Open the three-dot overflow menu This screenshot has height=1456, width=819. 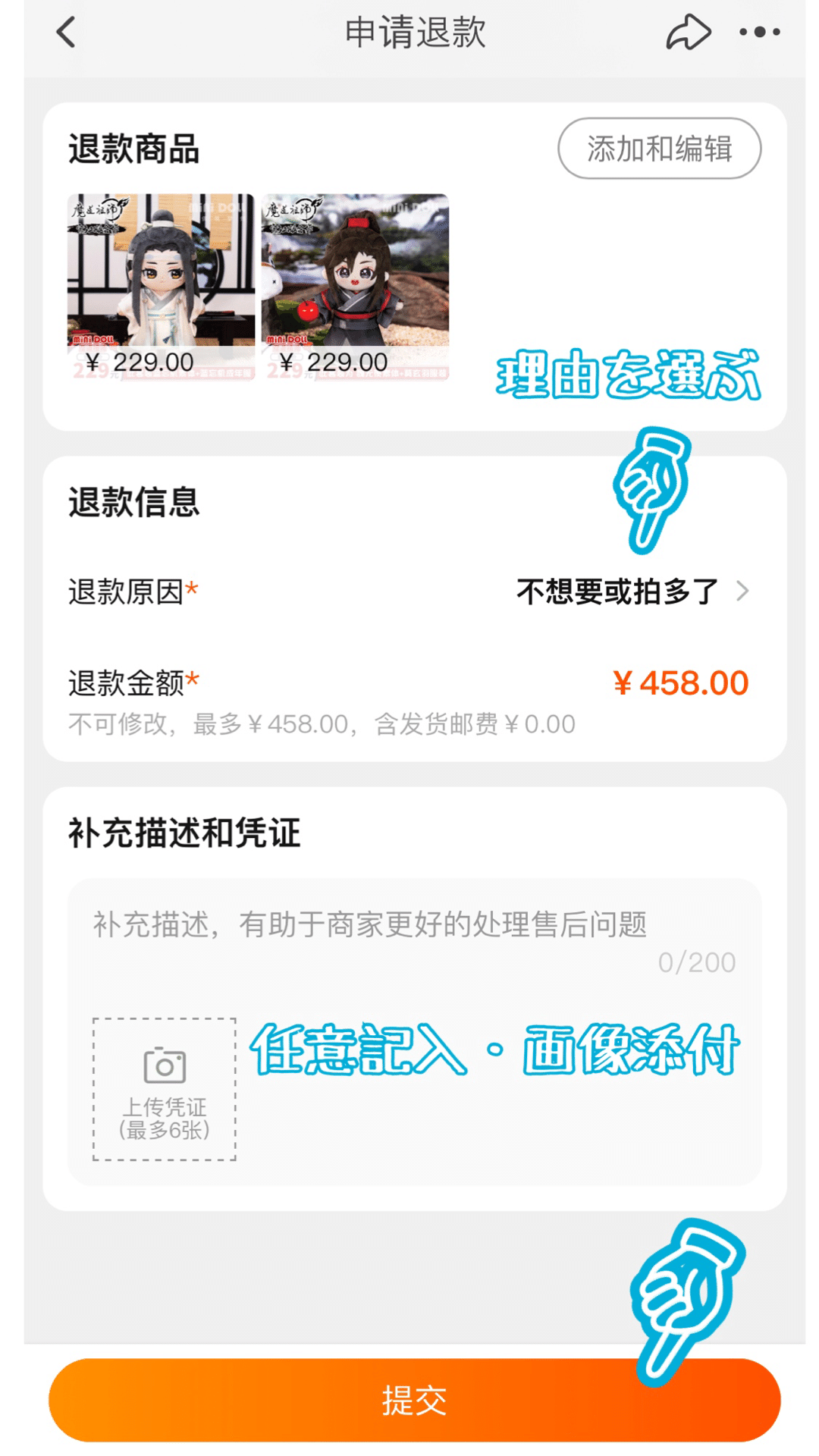[759, 33]
